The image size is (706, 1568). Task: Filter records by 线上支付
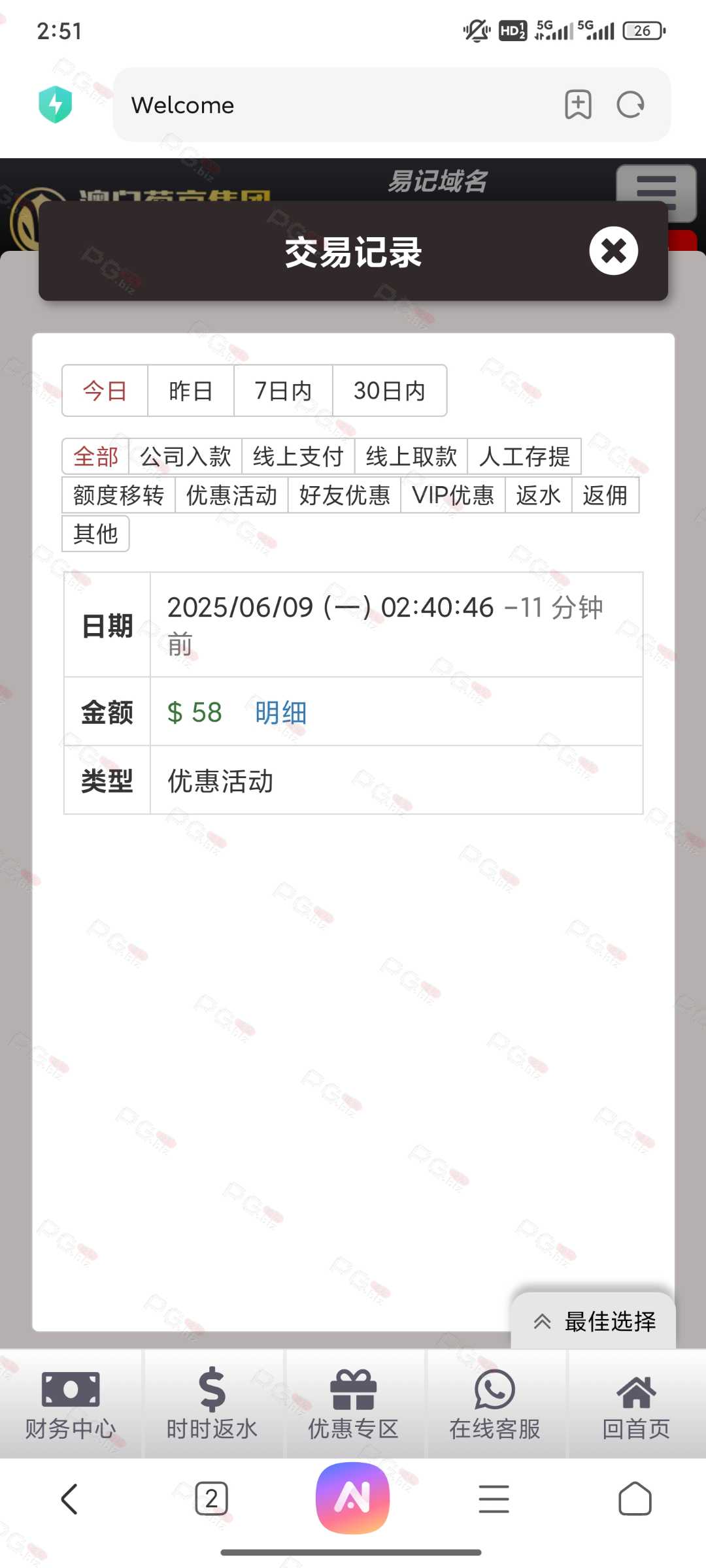point(298,456)
